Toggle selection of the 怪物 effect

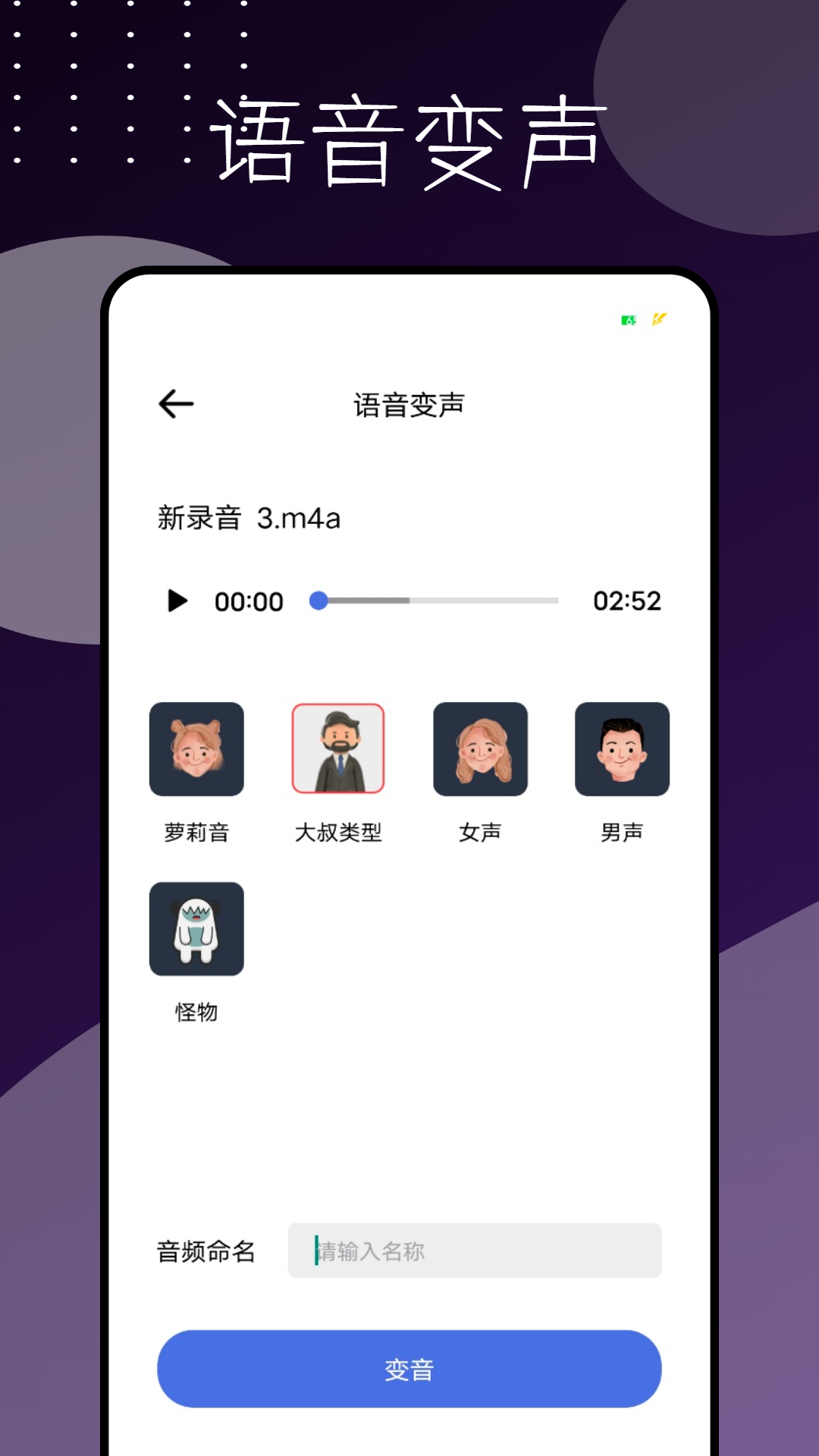196,929
